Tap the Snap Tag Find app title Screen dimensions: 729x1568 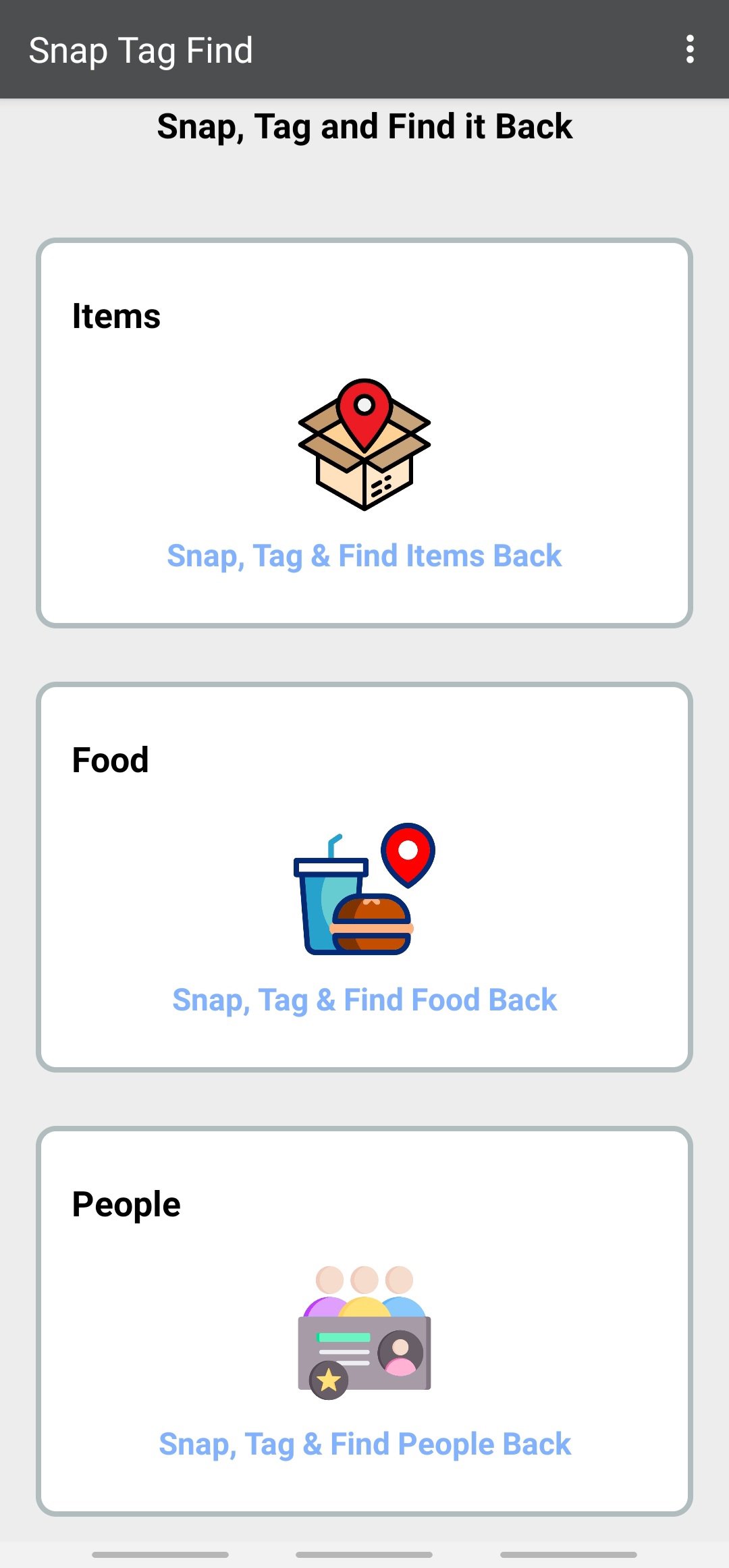point(142,49)
